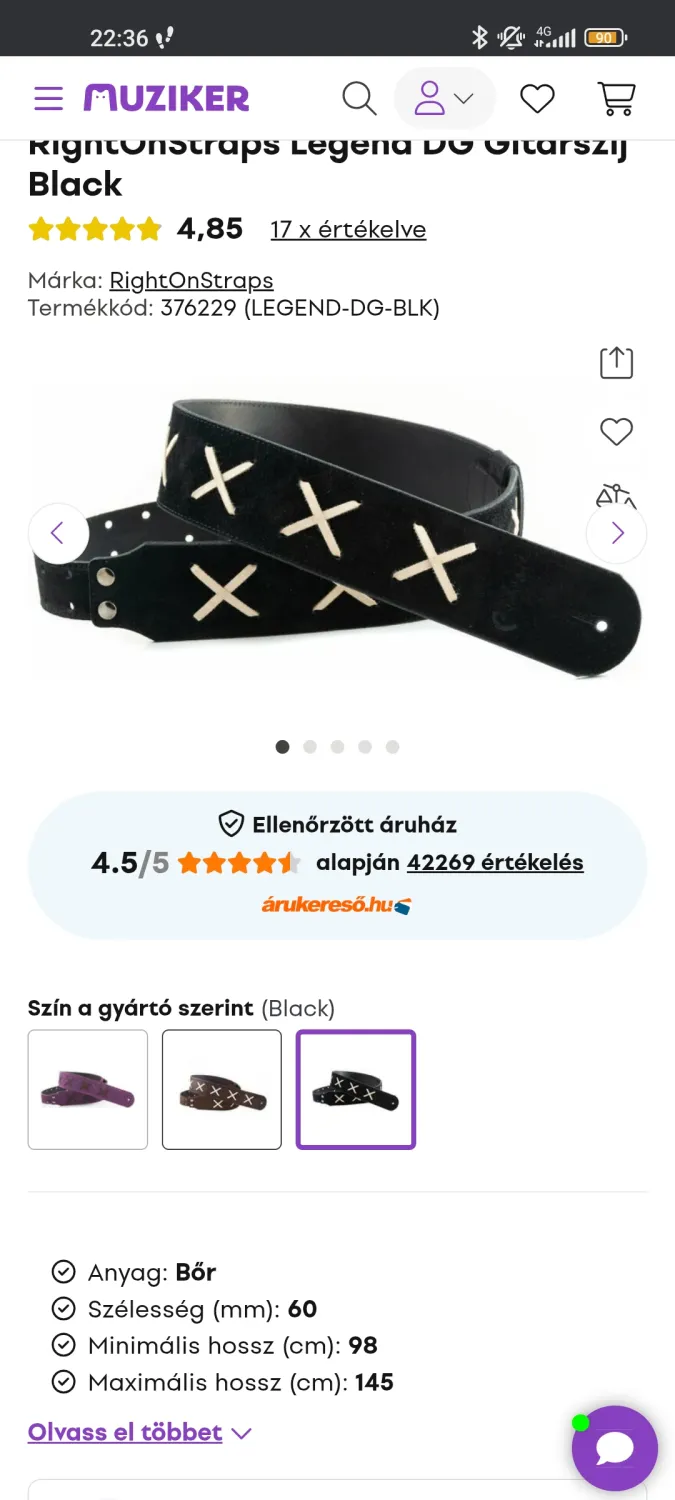675x1500 pixels.
Task: Show the previous product image
Action: [x=58, y=533]
